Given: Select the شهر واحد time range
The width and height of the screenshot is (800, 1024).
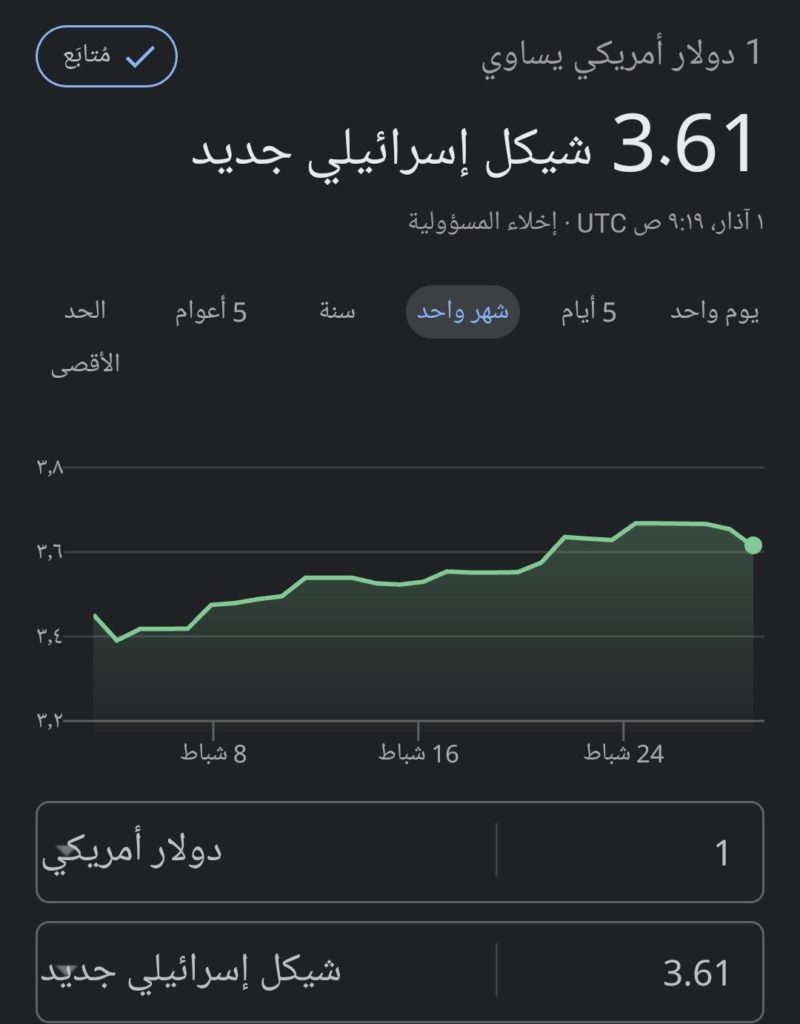Looking at the screenshot, I should coord(462,312).
